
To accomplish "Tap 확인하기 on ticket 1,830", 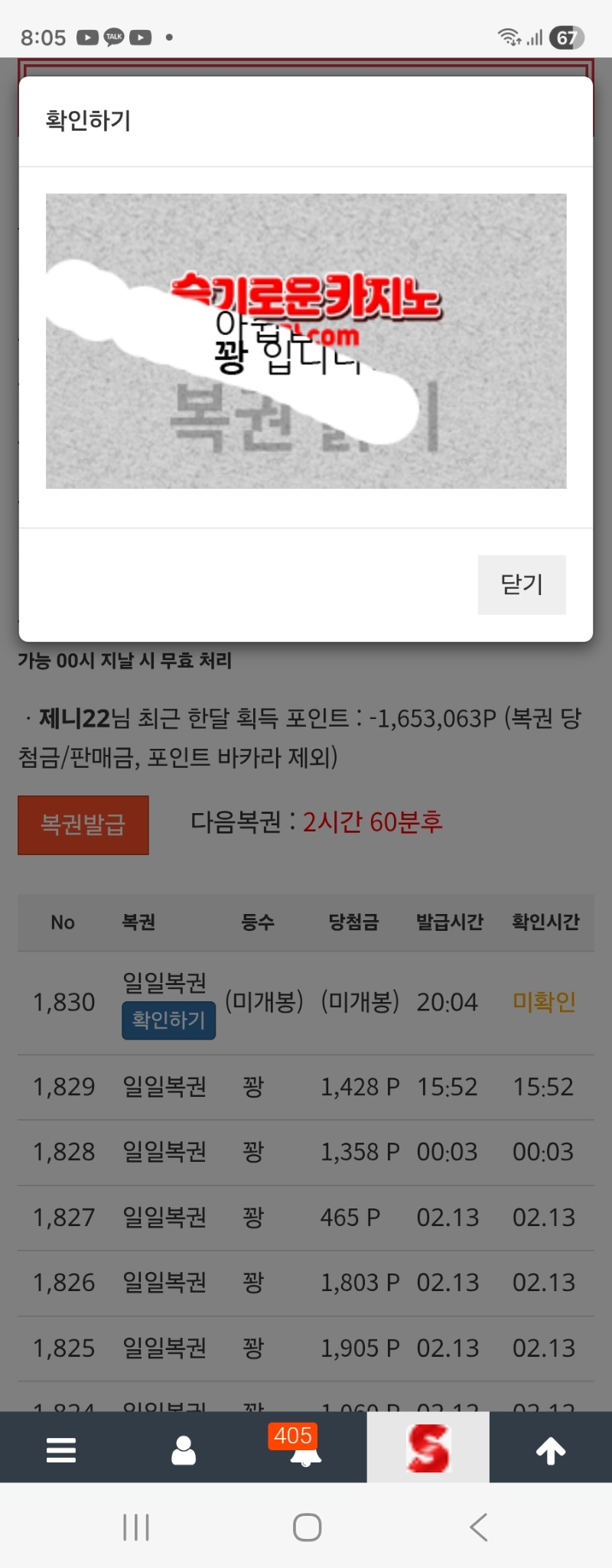I will point(168,1020).
